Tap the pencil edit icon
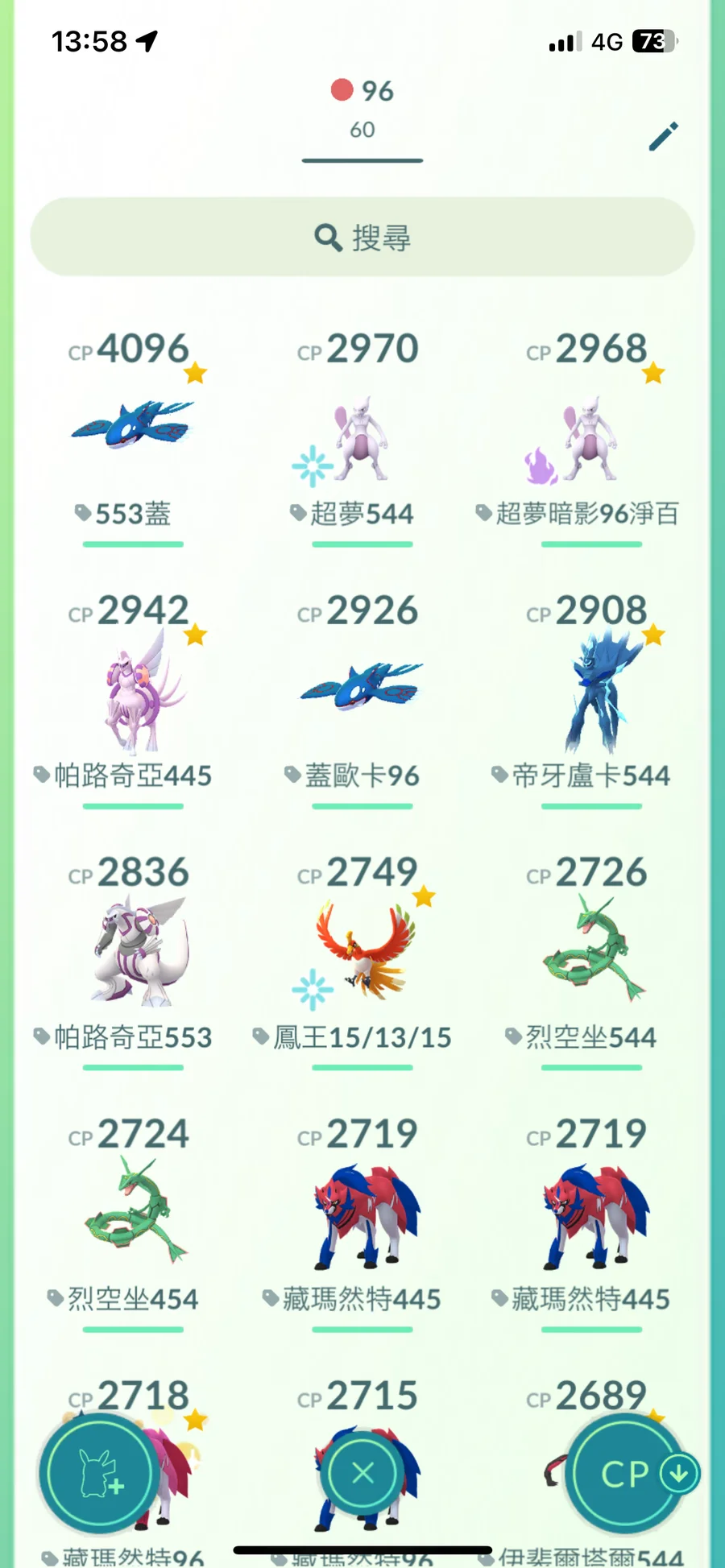Viewport: 725px width, 1568px height. [x=663, y=137]
